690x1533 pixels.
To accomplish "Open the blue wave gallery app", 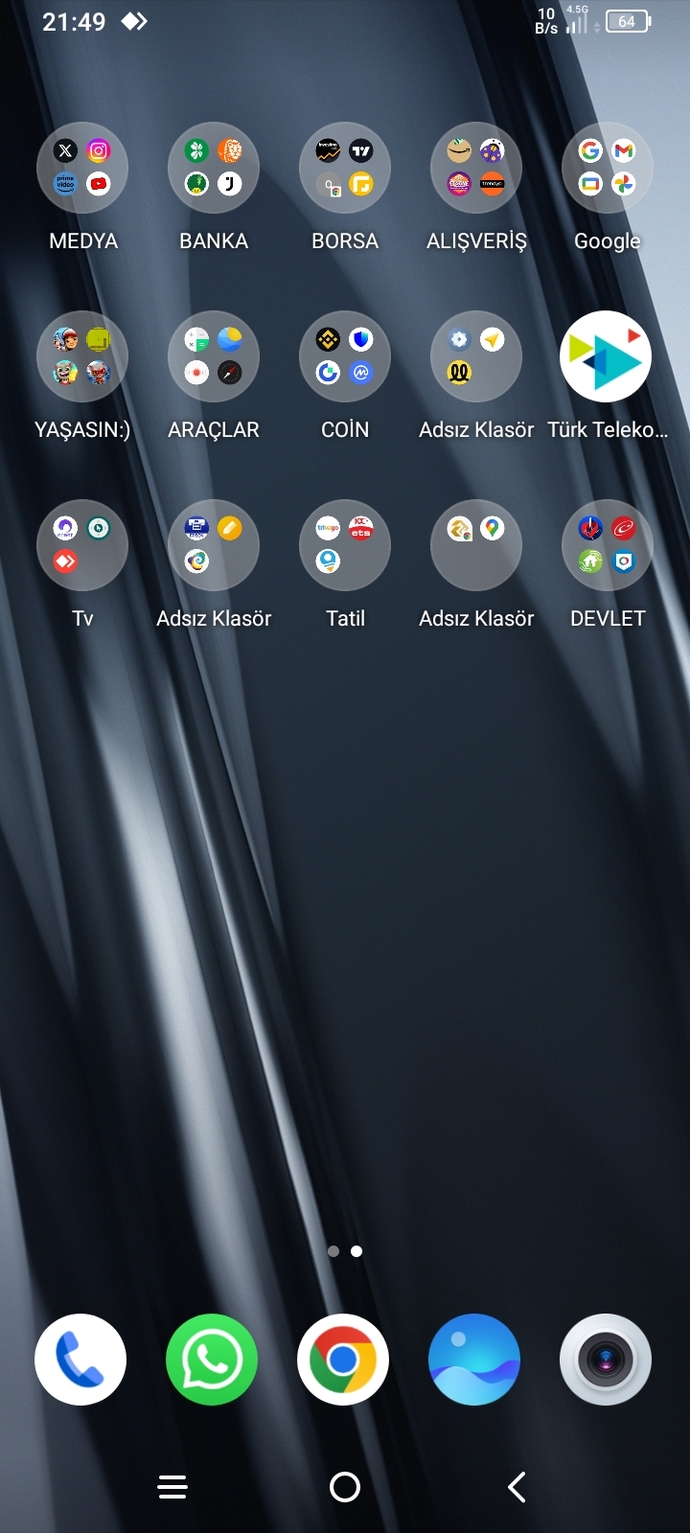I will pos(474,1360).
